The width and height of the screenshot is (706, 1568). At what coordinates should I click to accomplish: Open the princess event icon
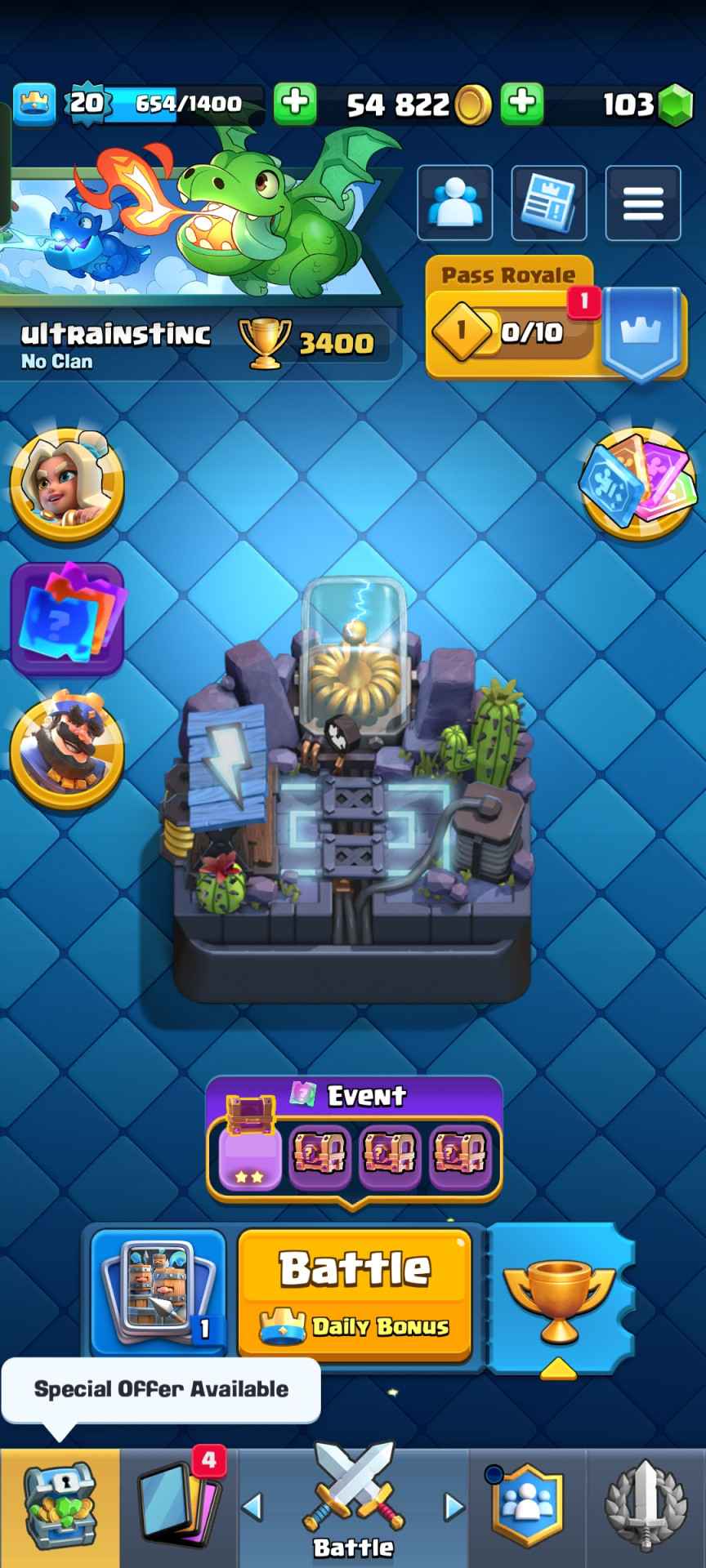tap(67, 485)
